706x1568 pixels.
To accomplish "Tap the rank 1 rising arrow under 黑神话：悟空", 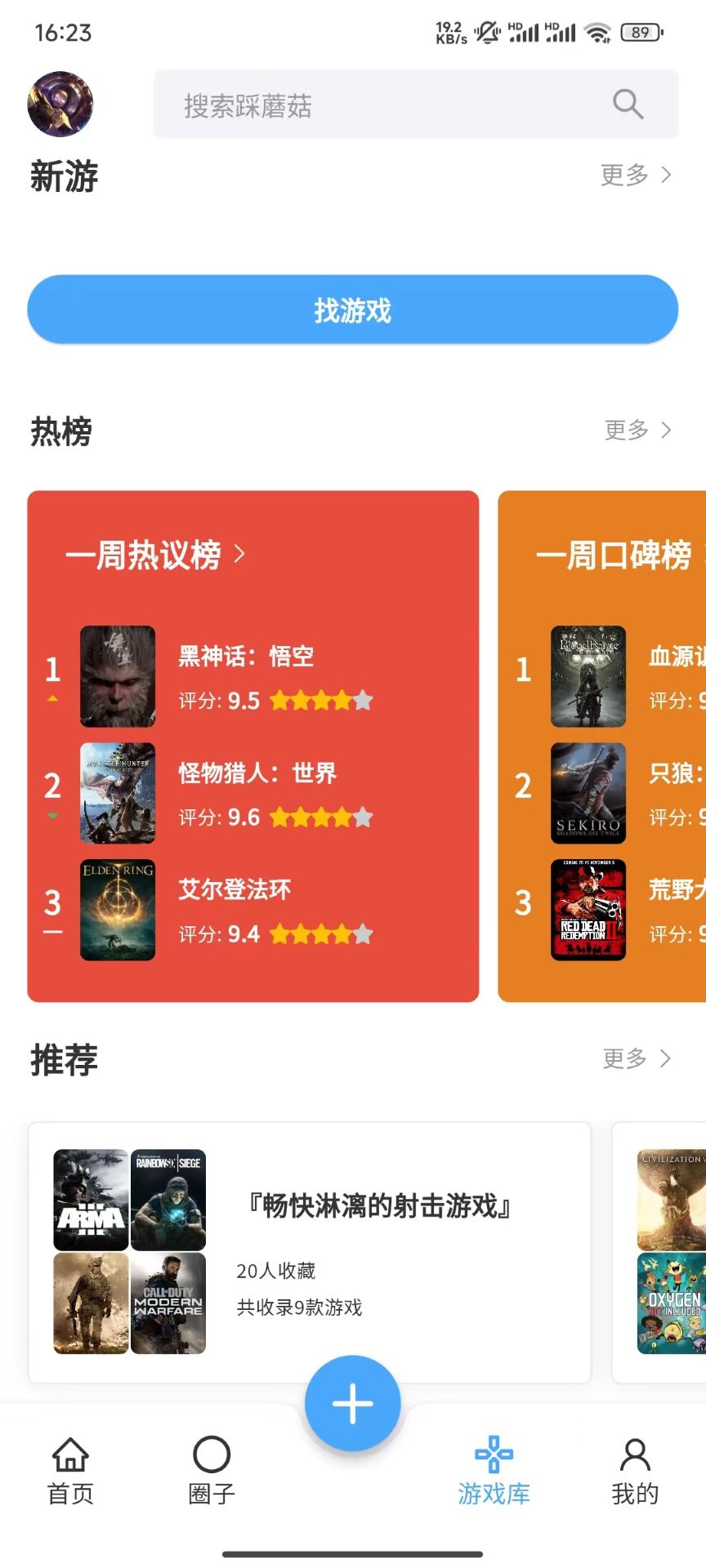I will pos(52,698).
